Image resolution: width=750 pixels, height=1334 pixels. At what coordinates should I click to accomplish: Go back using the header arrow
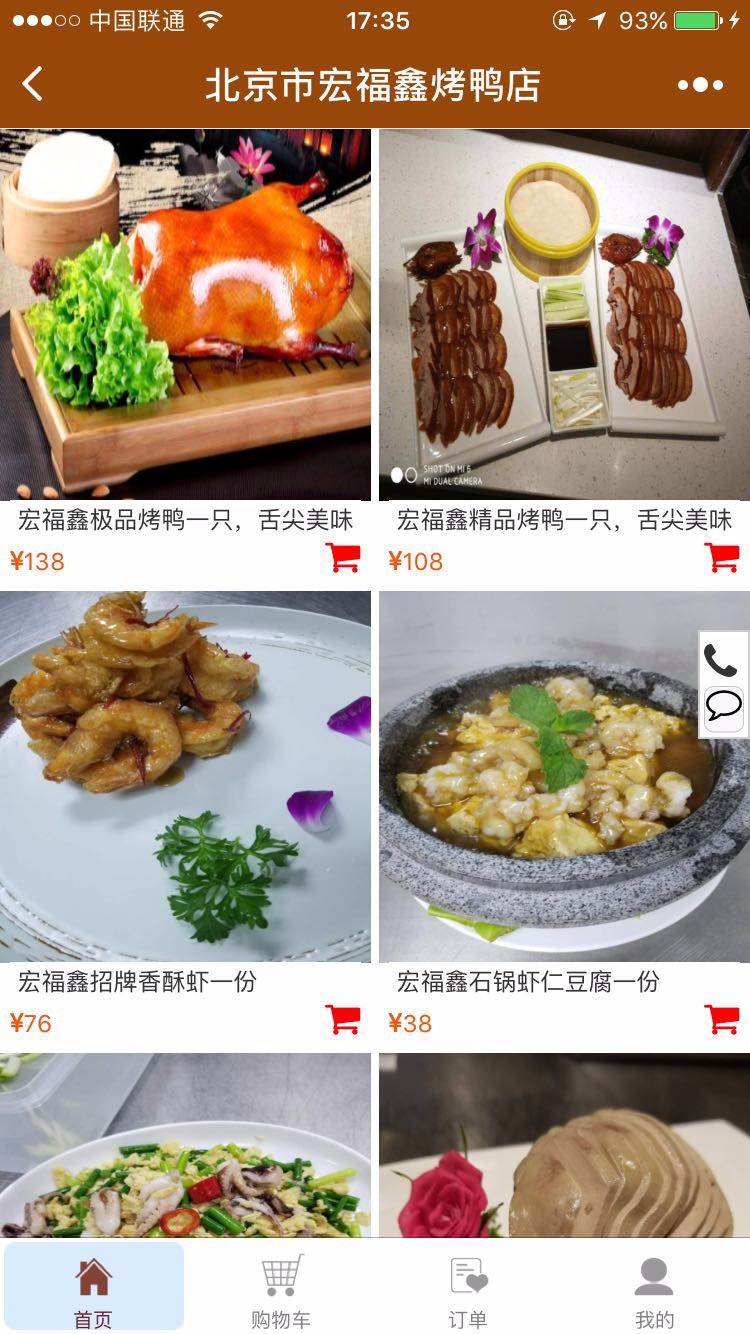33,84
